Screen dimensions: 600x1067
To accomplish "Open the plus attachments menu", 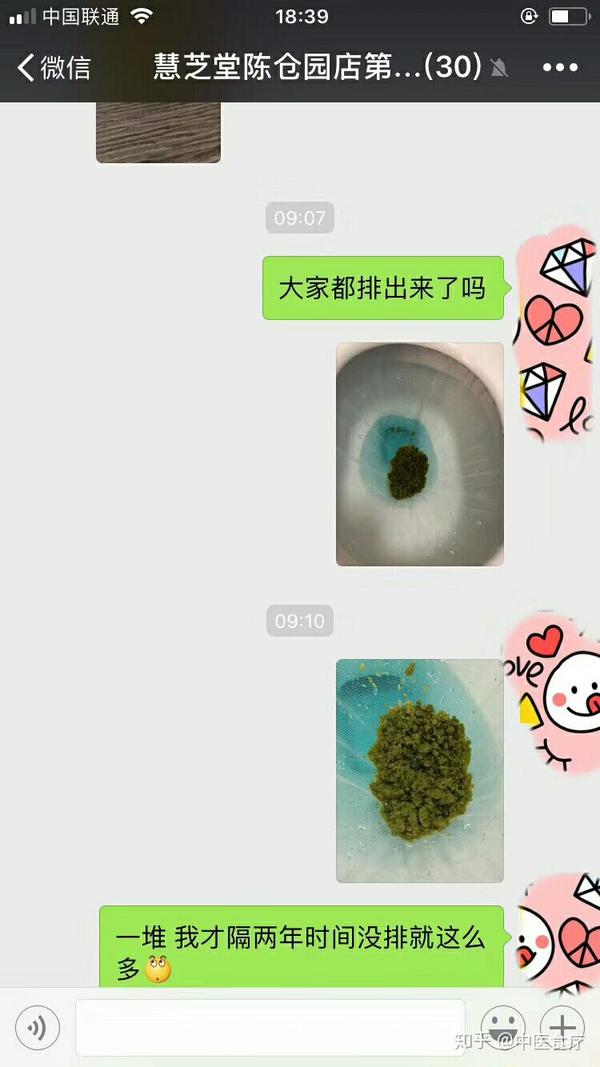I will point(563,1028).
